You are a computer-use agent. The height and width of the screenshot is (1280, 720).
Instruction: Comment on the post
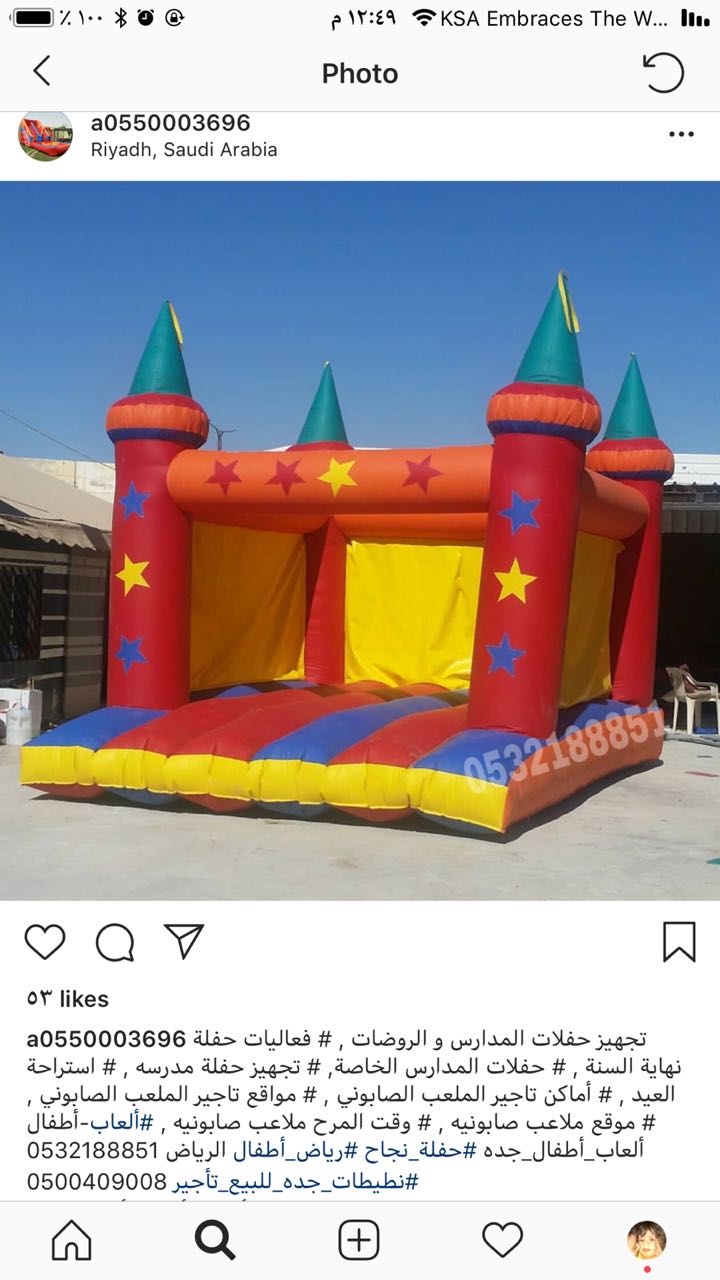click(x=115, y=942)
